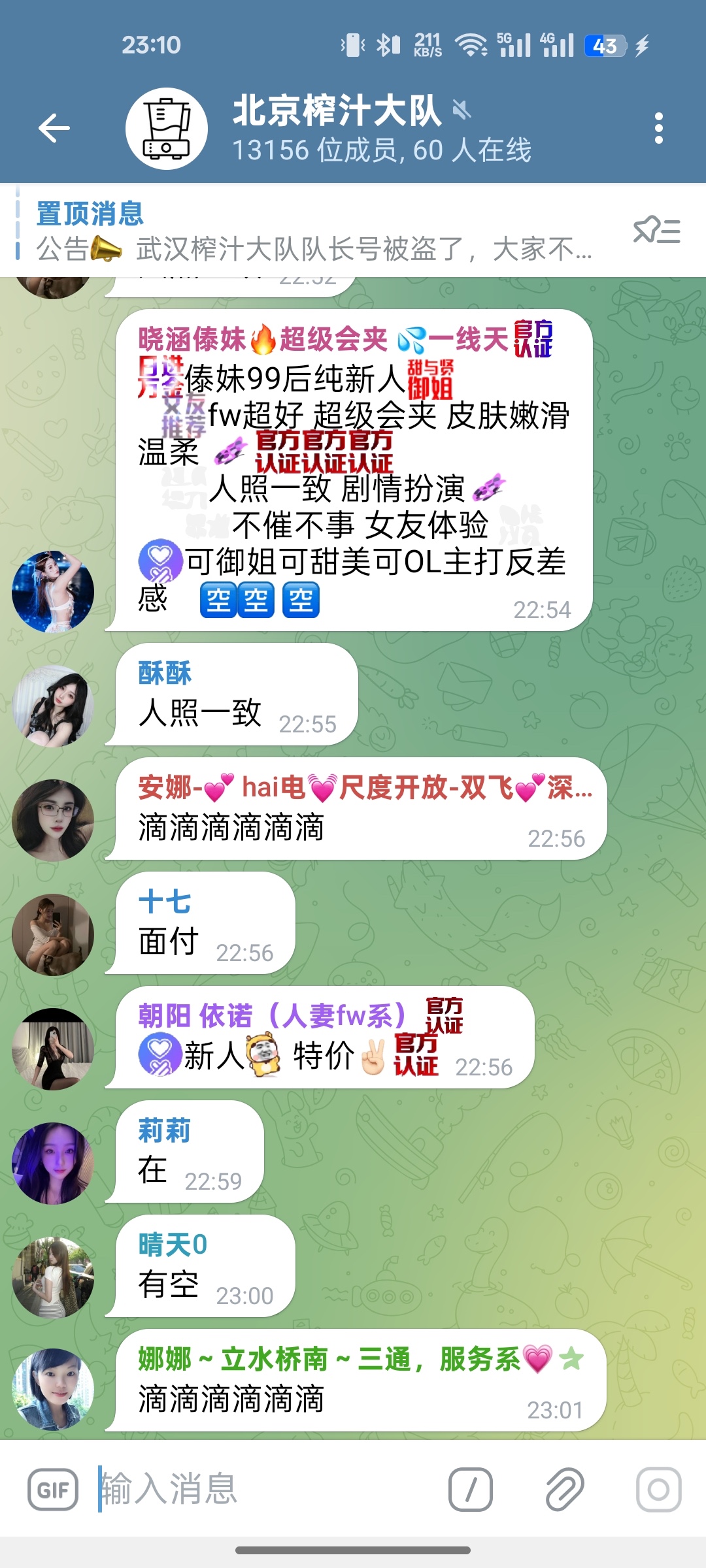Image resolution: width=706 pixels, height=1568 pixels.
Task: Attach a file with the paperclip
Action: (564, 1490)
